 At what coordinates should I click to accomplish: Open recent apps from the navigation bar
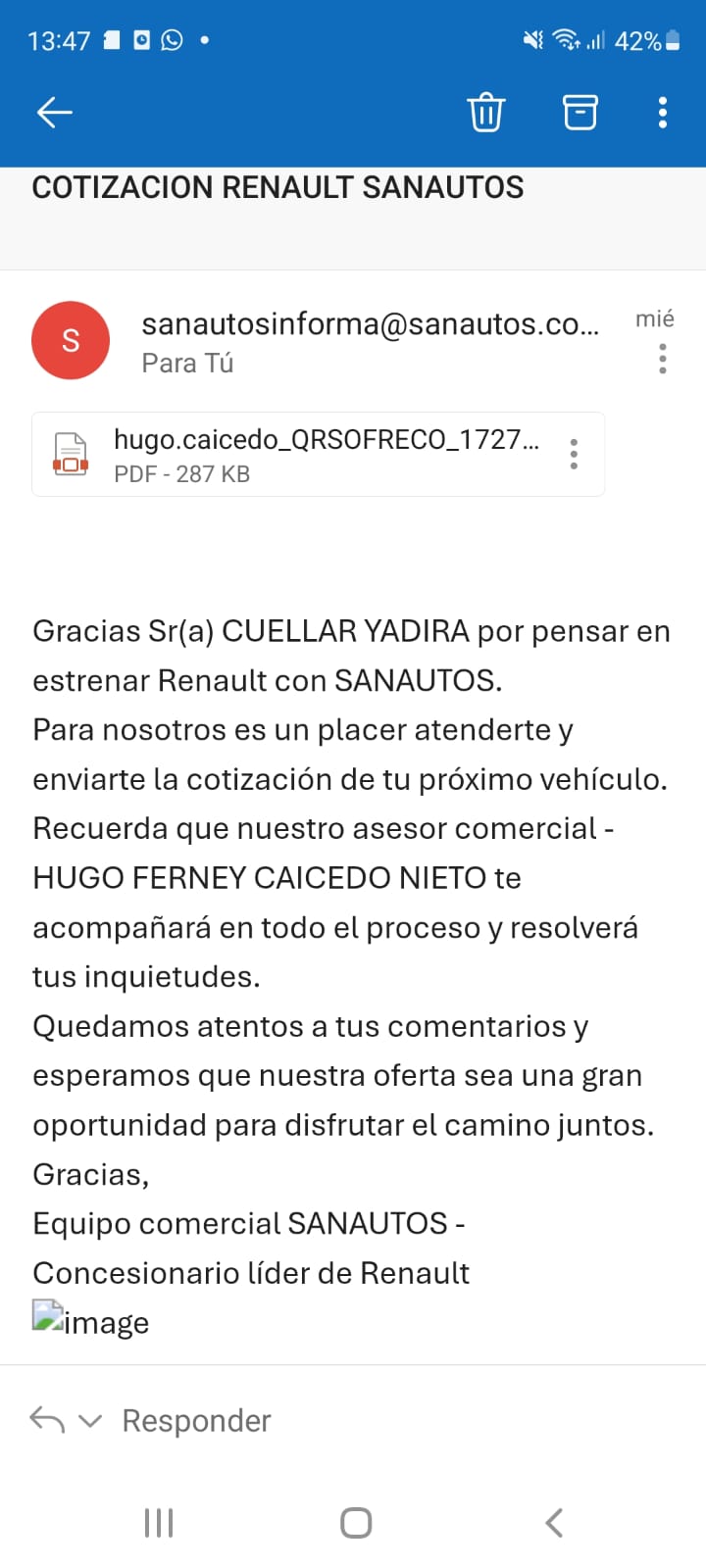(159, 1522)
